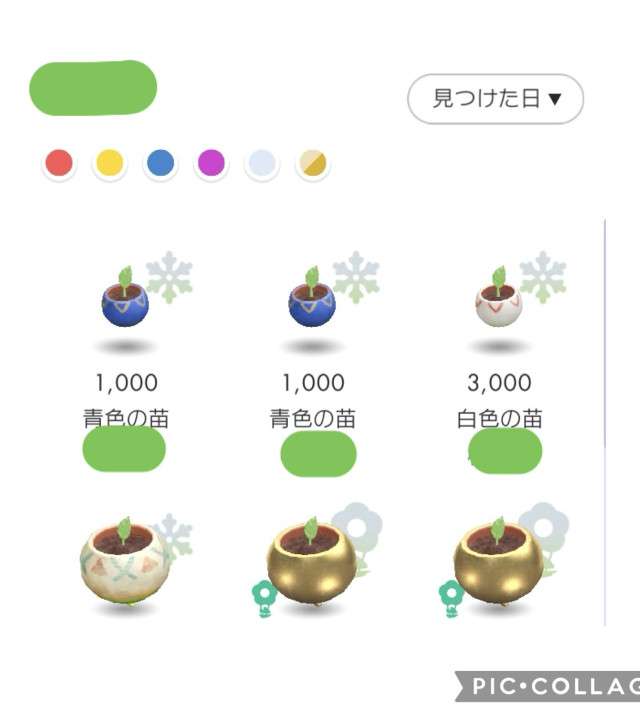Filter seedlings by red color
Viewport: 640px width, 720px height.
59,163
